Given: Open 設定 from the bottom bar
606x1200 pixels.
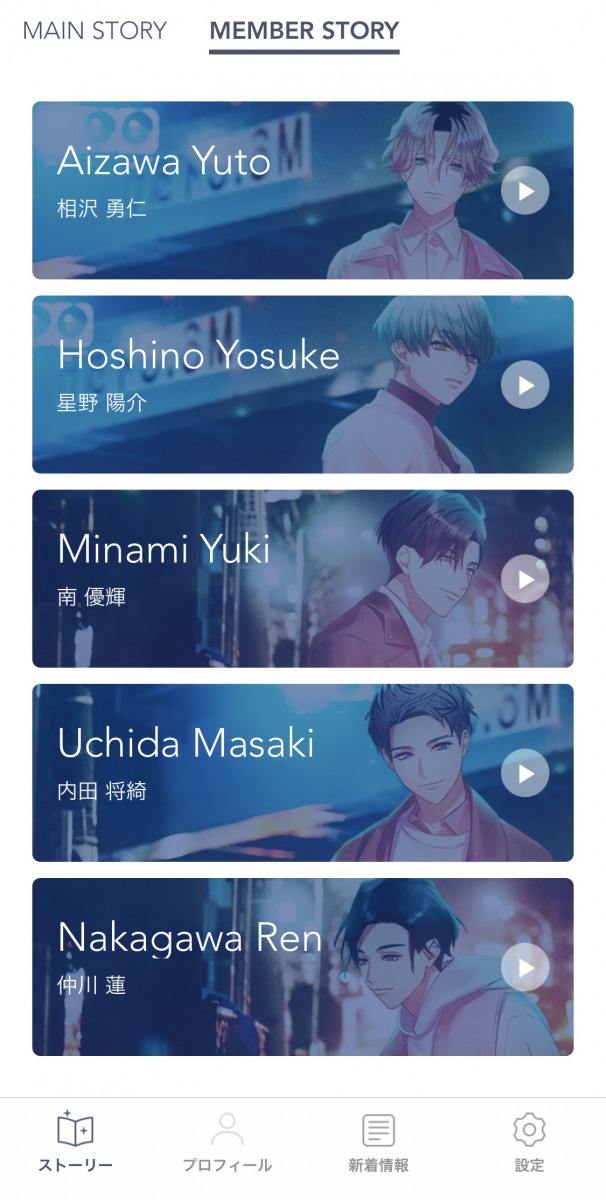Looking at the screenshot, I should (x=529, y=1142).
